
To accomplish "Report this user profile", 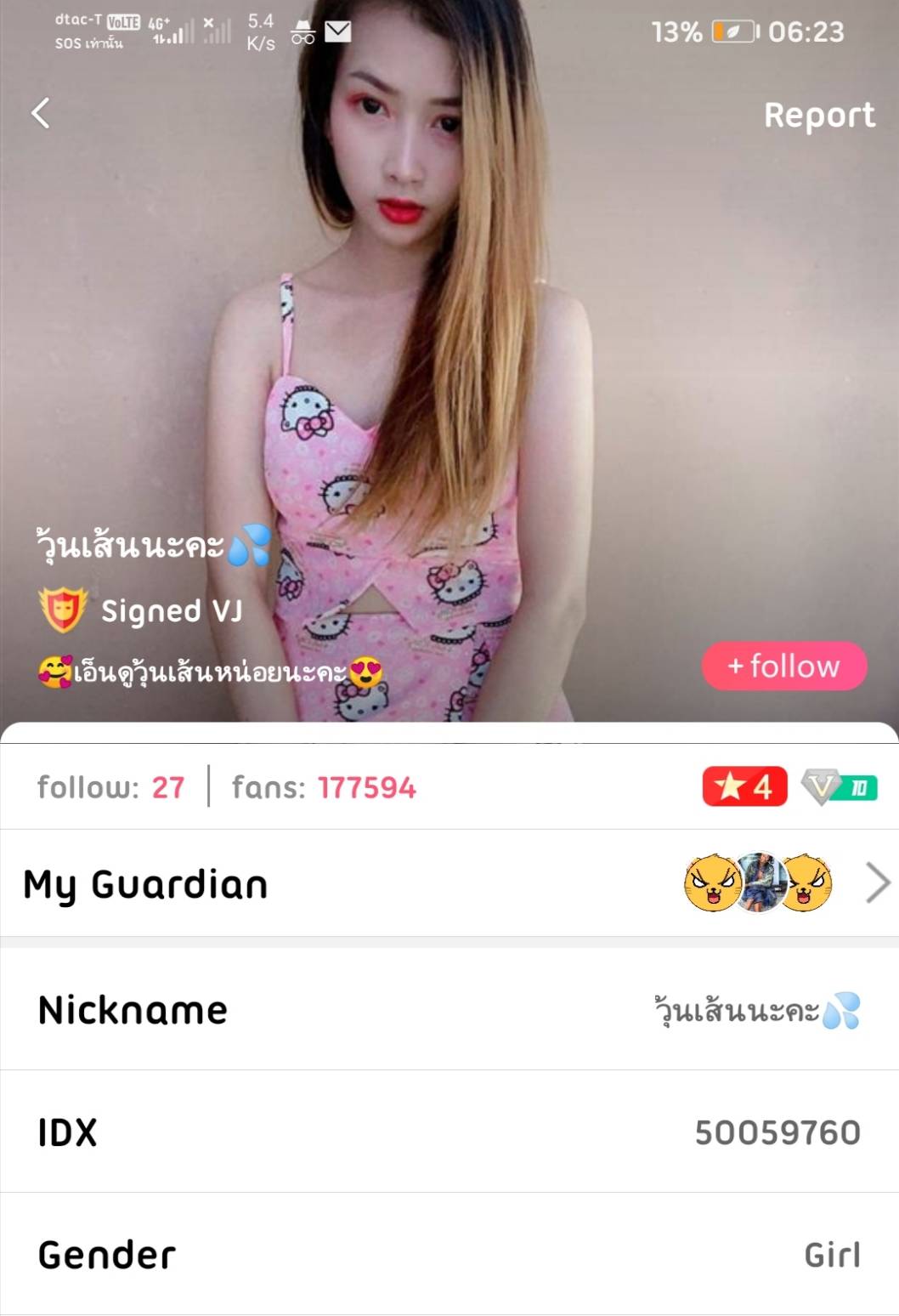I will 818,115.
